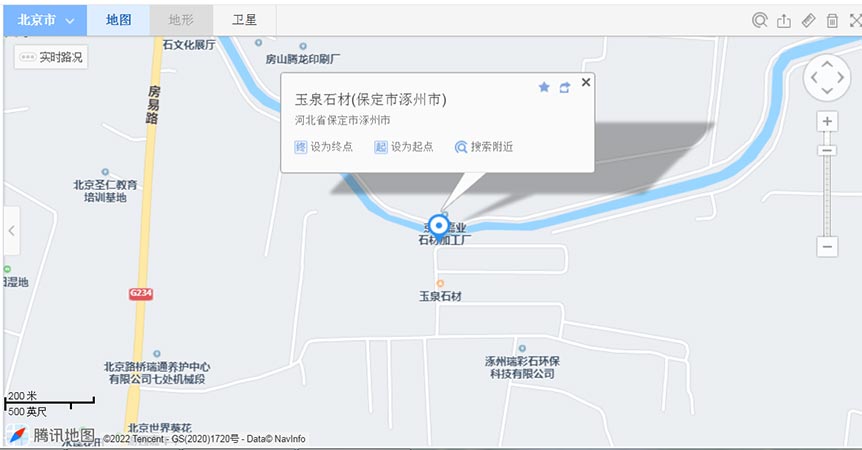Select the ruler distance measuring tool
The width and height of the screenshot is (862, 450).
(808, 20)
